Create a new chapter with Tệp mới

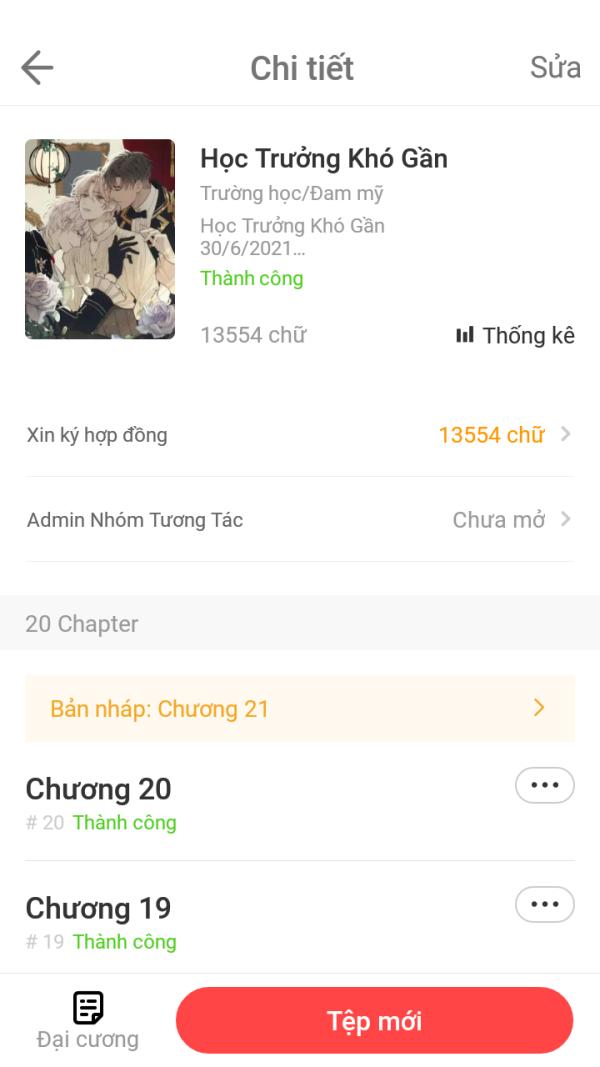pos(374,1021)
